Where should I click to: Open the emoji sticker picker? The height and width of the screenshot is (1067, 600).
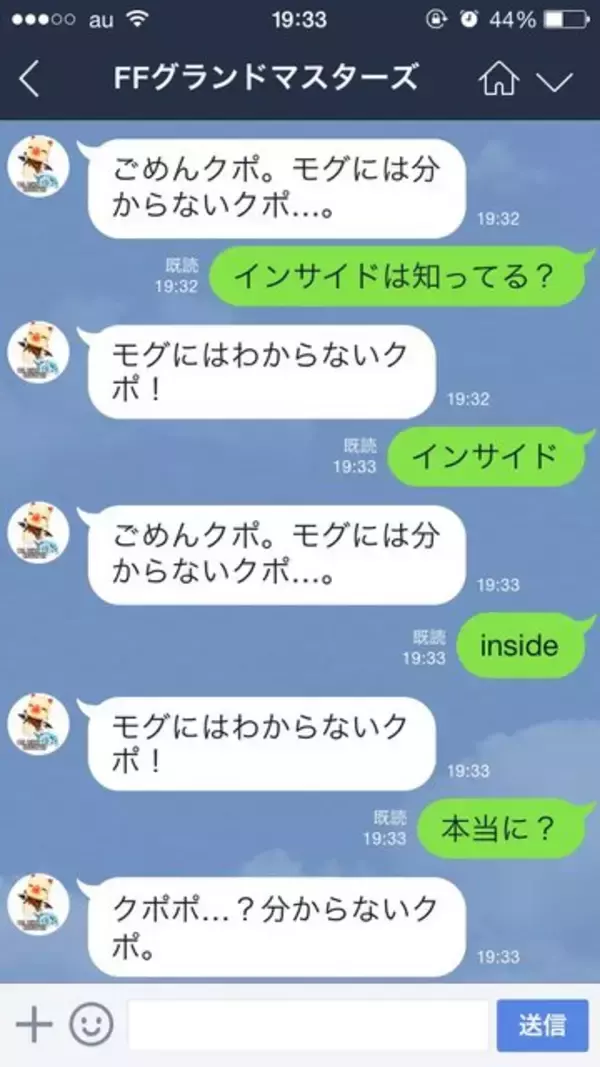click(x=91, y=1025)
